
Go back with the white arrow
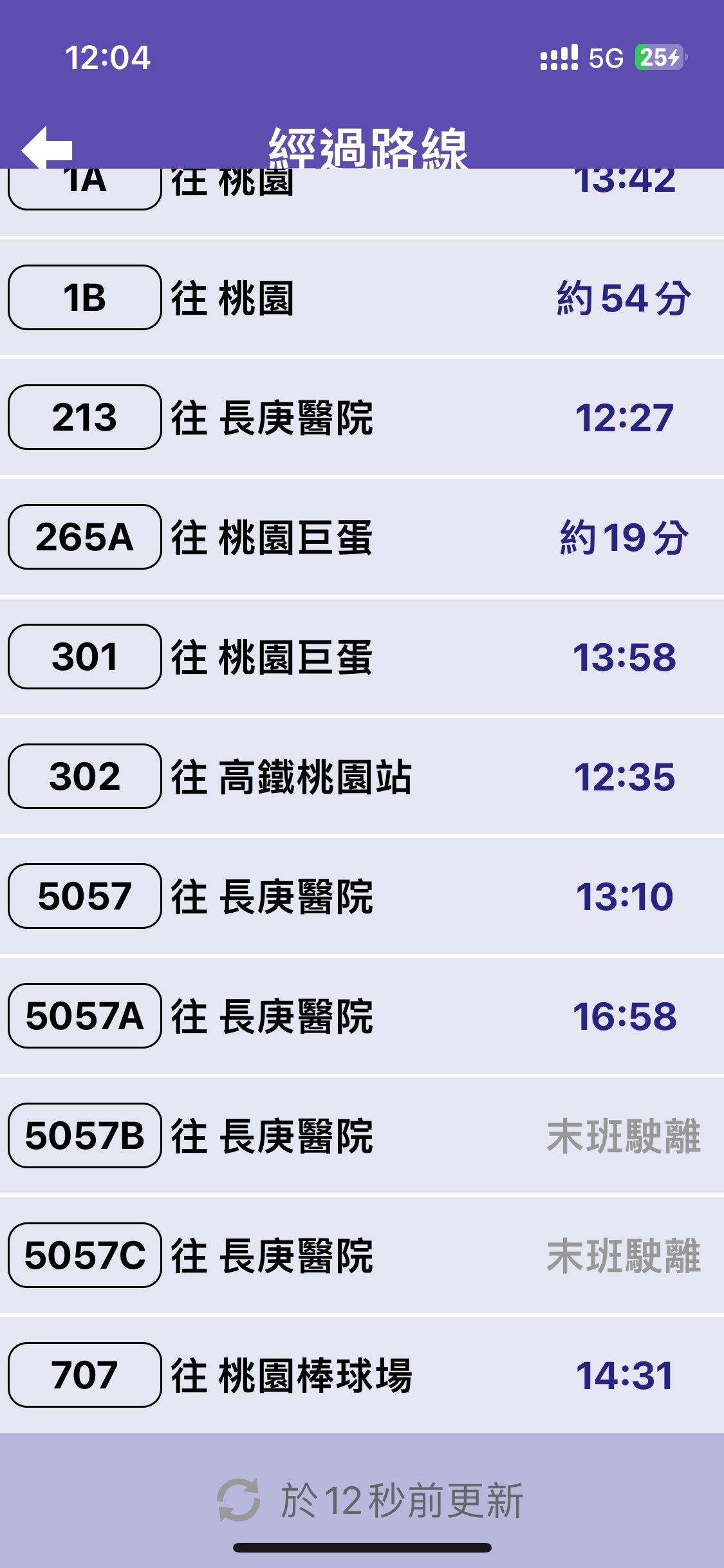point(47,148)
